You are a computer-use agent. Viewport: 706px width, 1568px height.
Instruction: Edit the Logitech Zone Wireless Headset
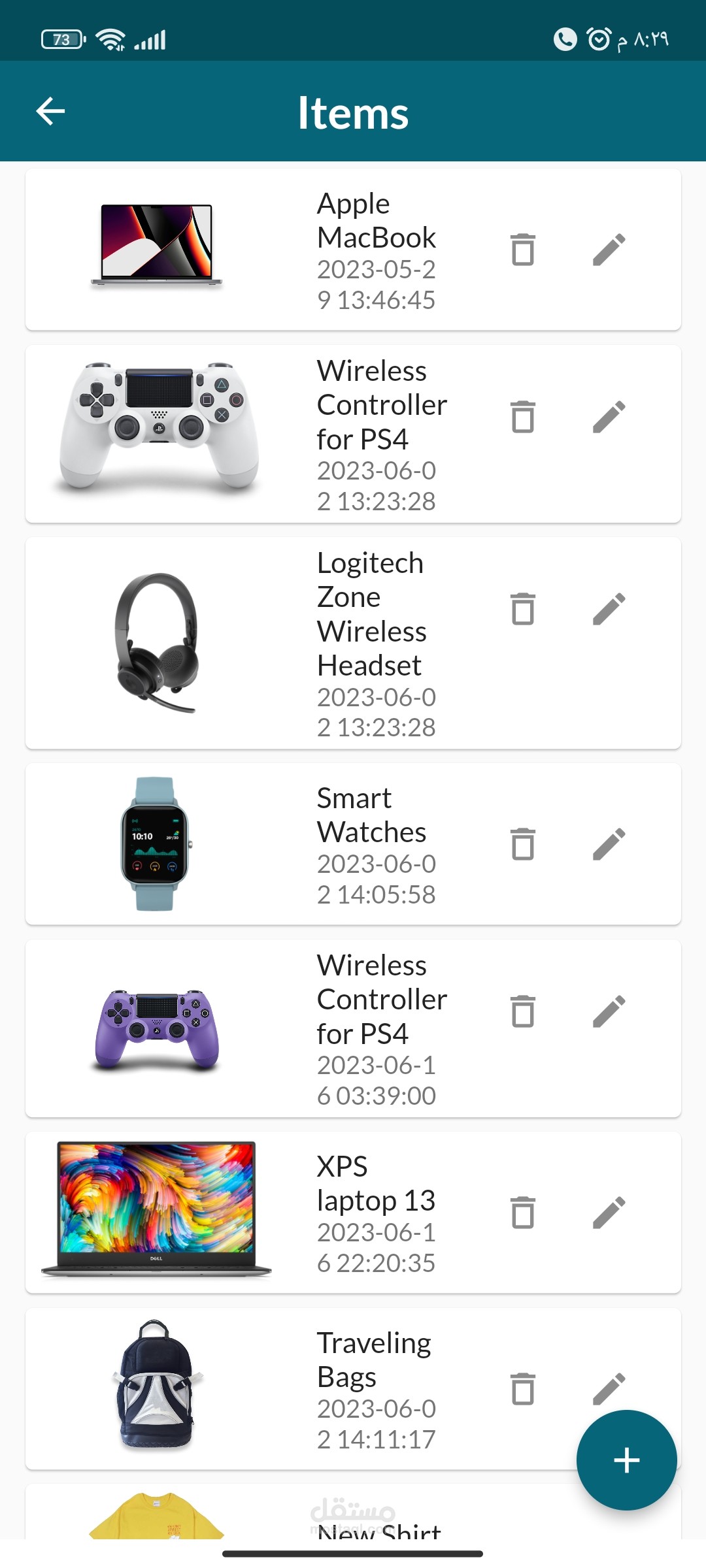[609, 609]
